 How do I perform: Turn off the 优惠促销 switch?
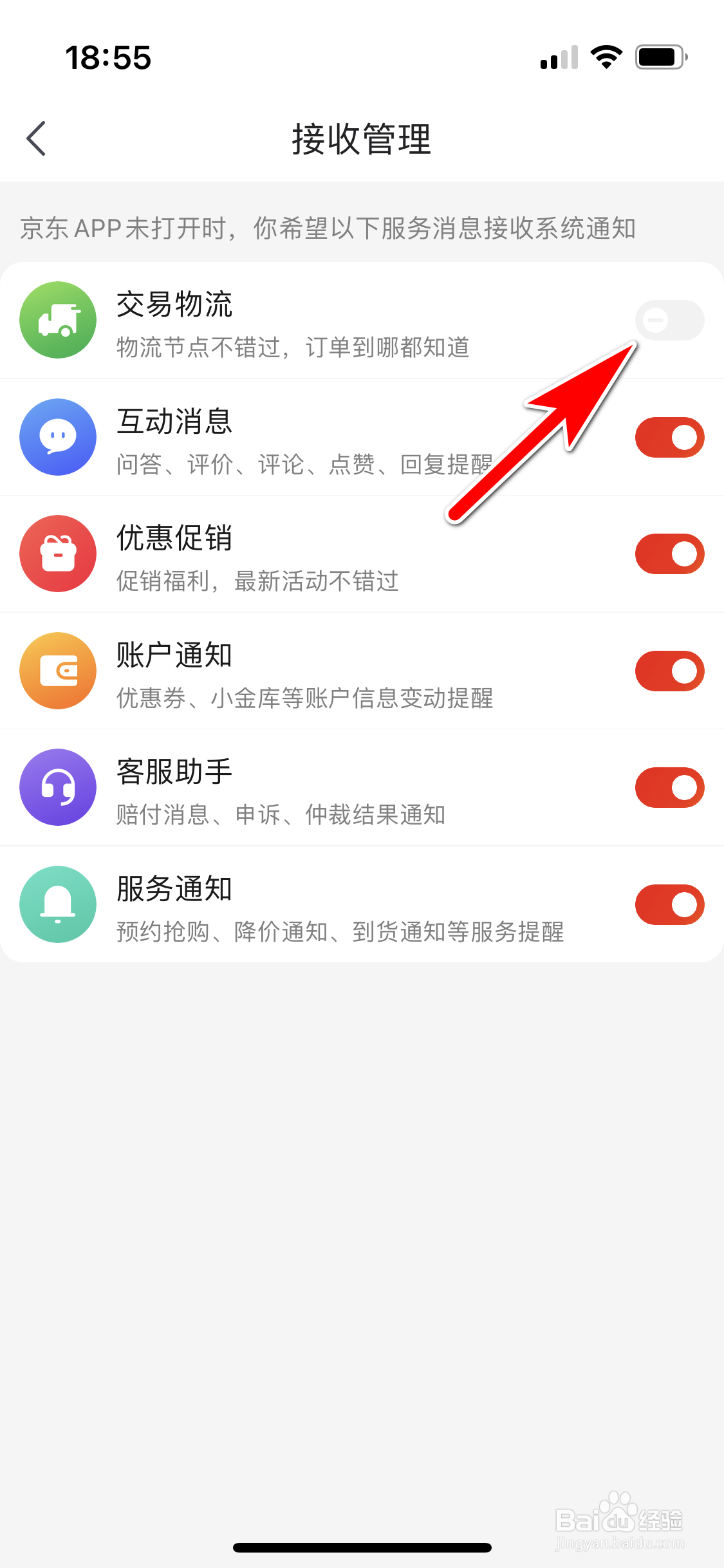[x=669, y=554]
